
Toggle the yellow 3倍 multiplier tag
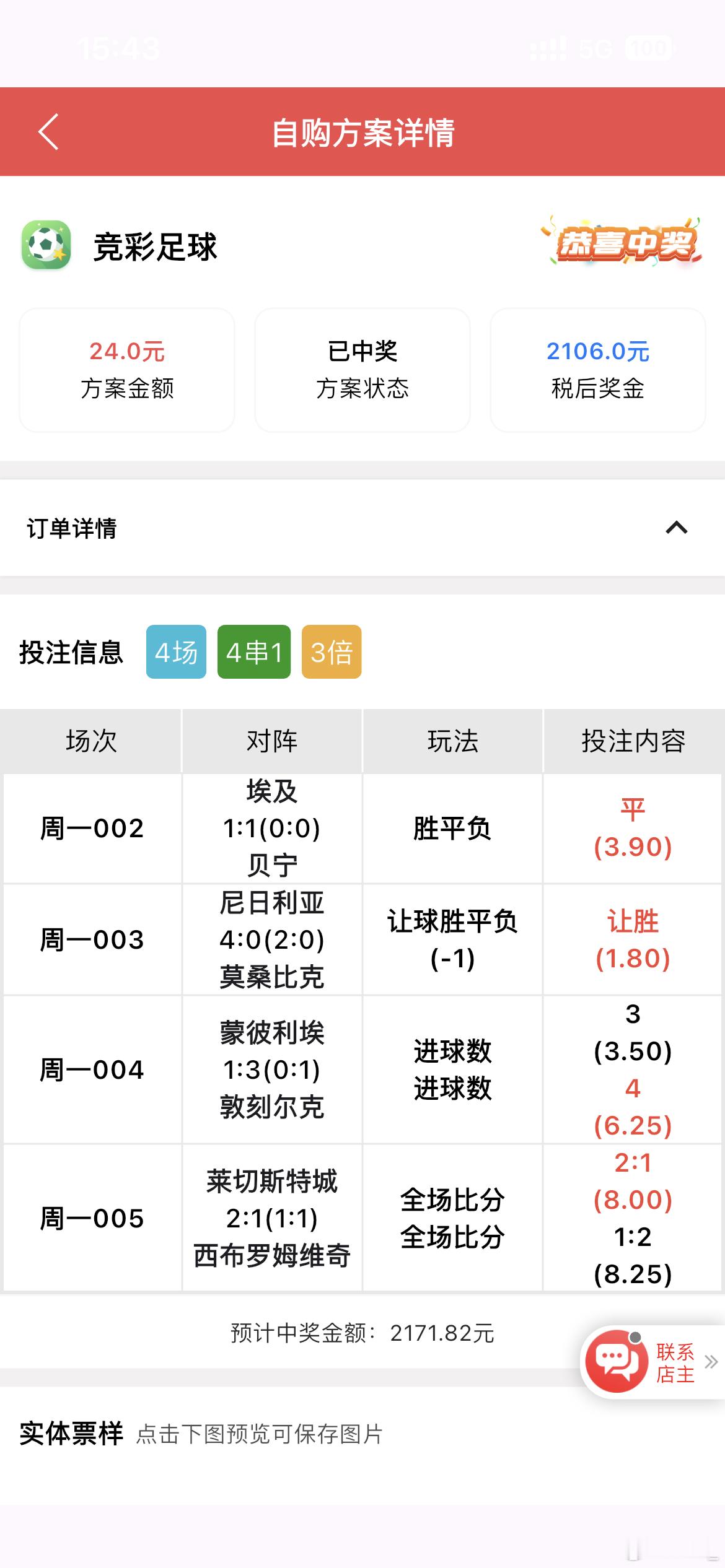pyautogui.click(x=332, y=651)
